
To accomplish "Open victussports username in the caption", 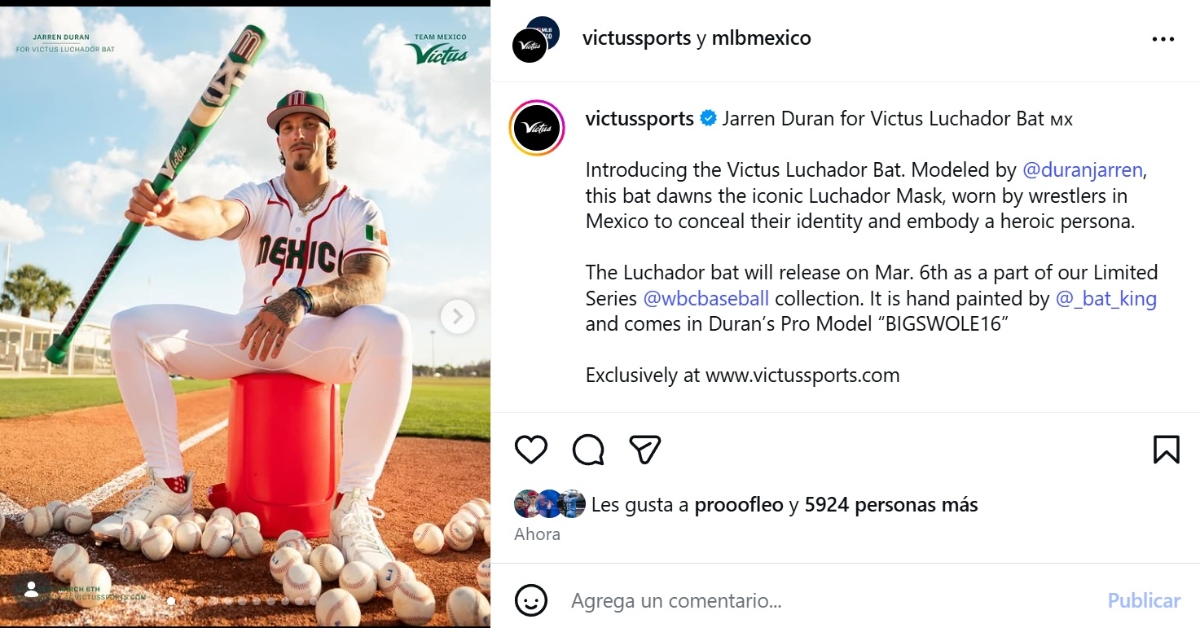I will coord(639,118).
